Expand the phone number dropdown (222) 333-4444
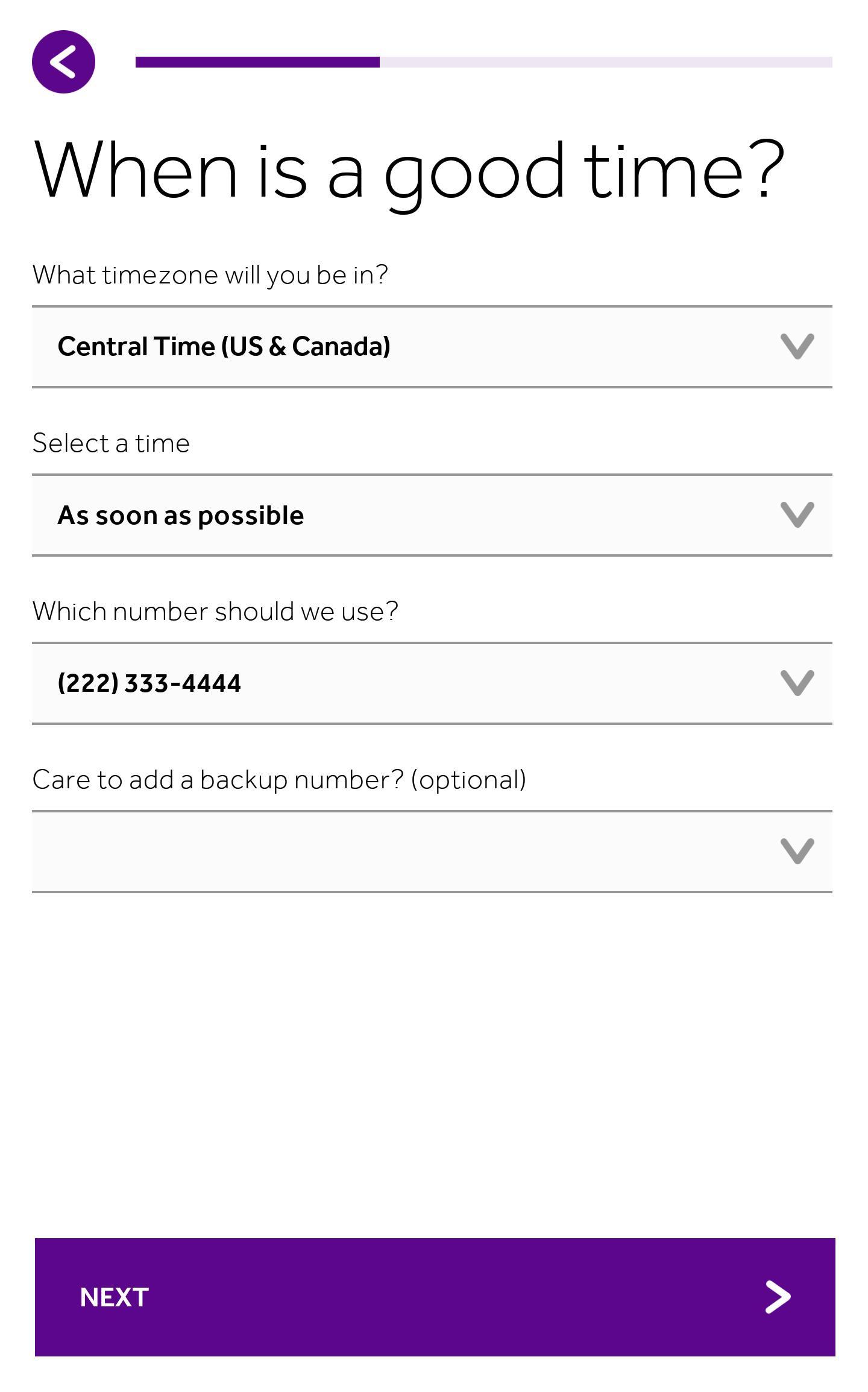 432,683
